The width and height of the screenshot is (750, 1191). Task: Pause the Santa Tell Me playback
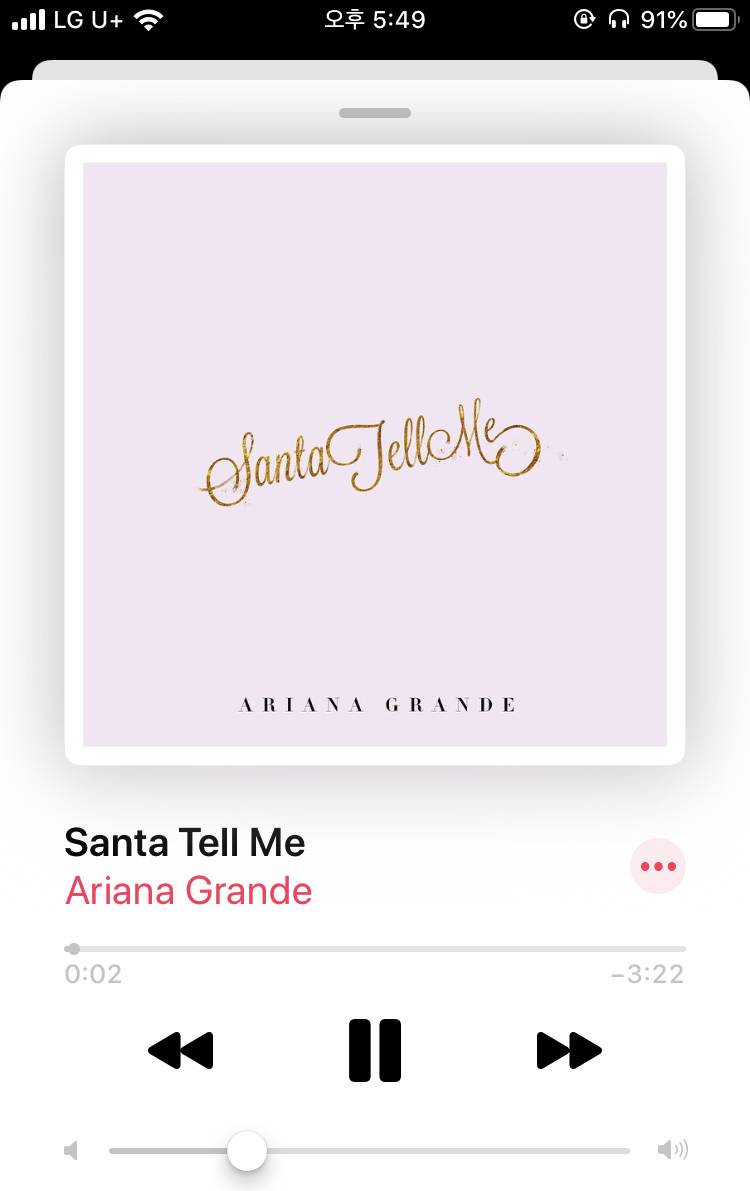click(x=375, y=1050)
